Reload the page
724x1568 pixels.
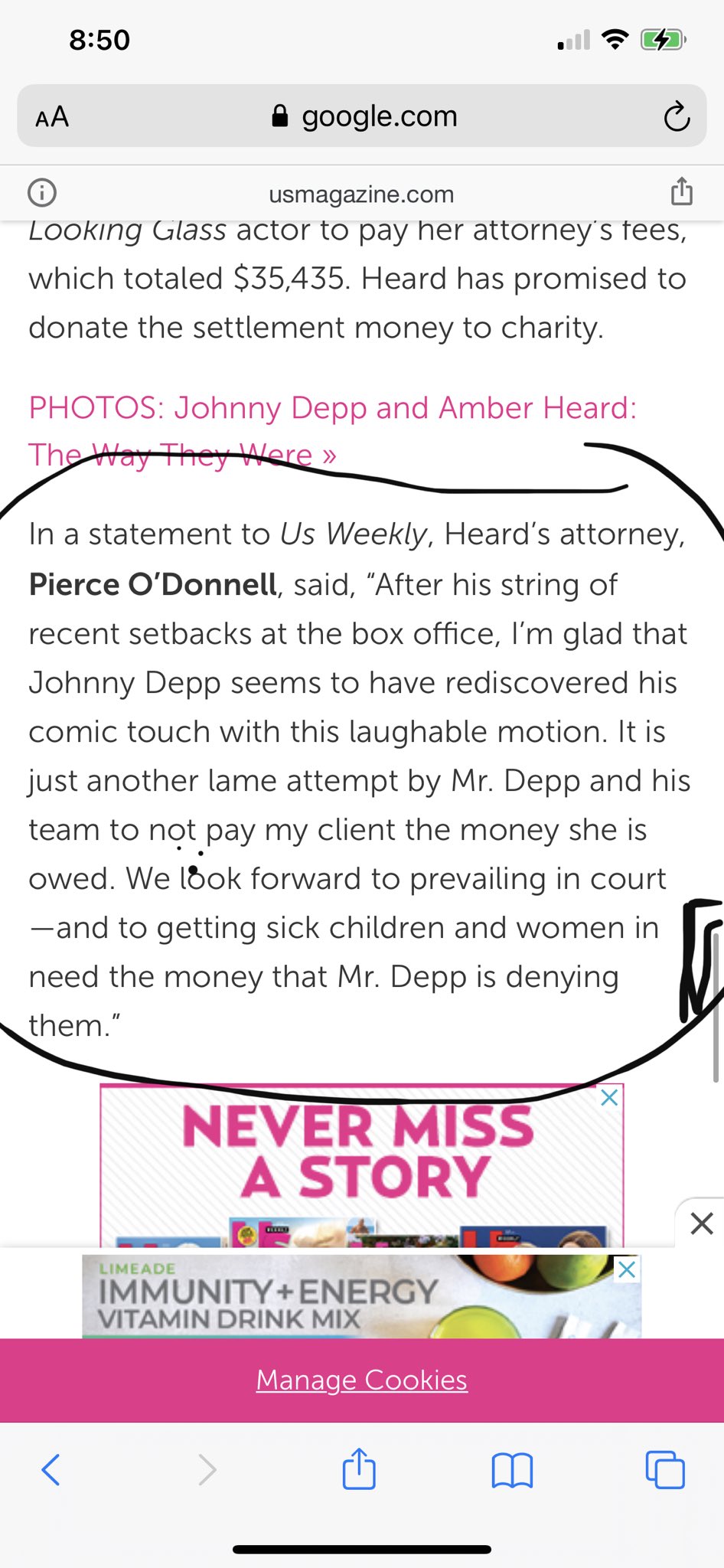tap(677, 117)
